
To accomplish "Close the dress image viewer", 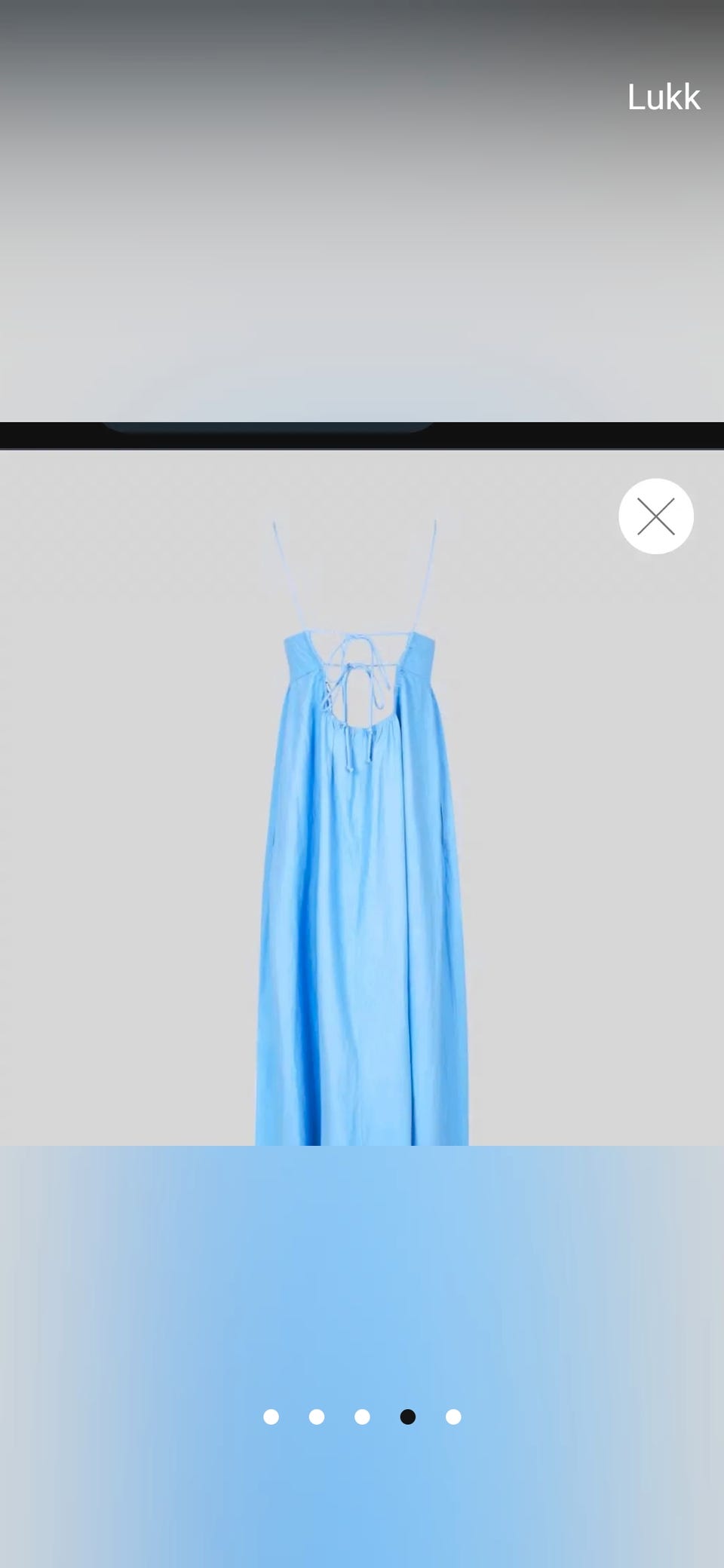I will 656,516.
